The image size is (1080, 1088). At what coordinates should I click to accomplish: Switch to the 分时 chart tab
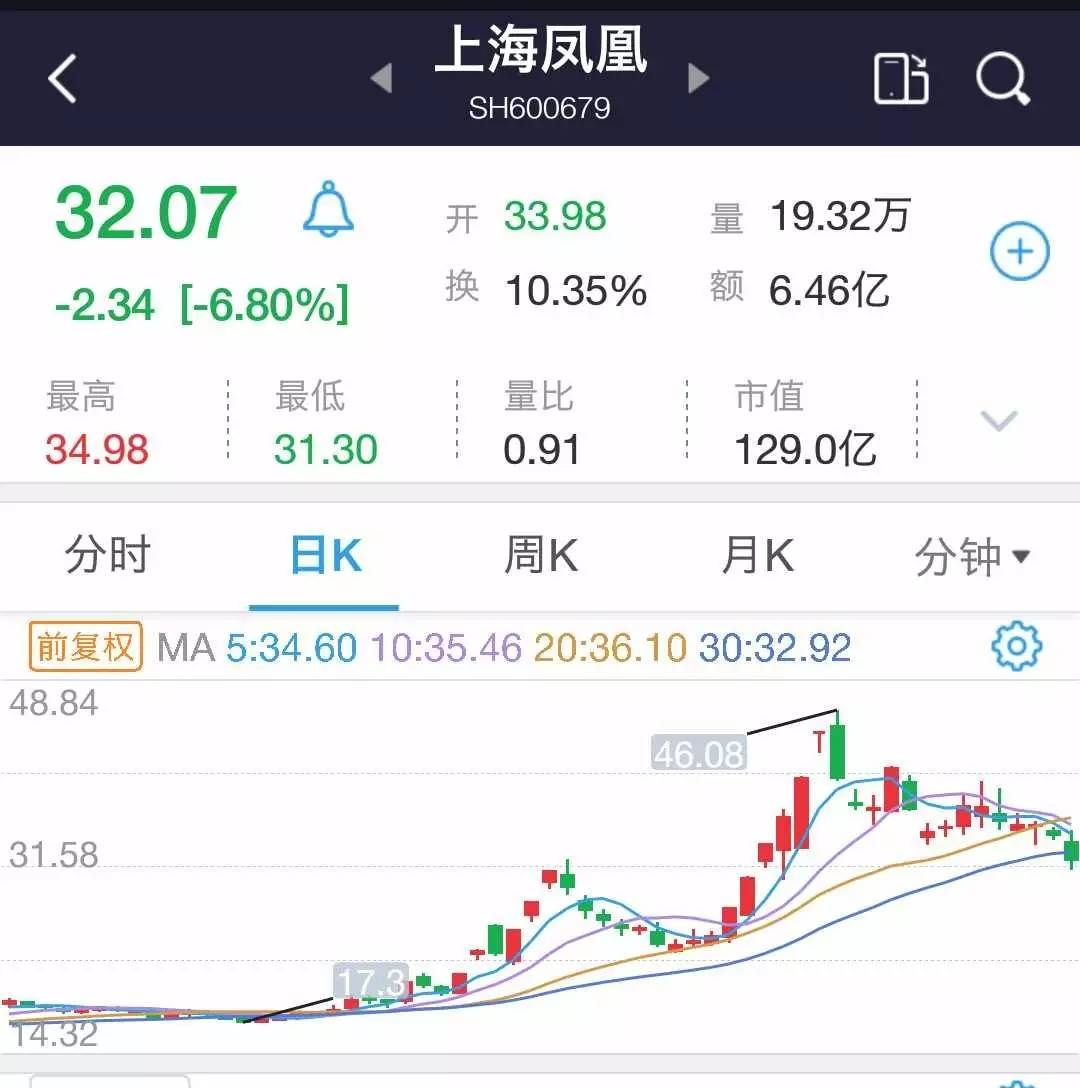pos(107,556)
